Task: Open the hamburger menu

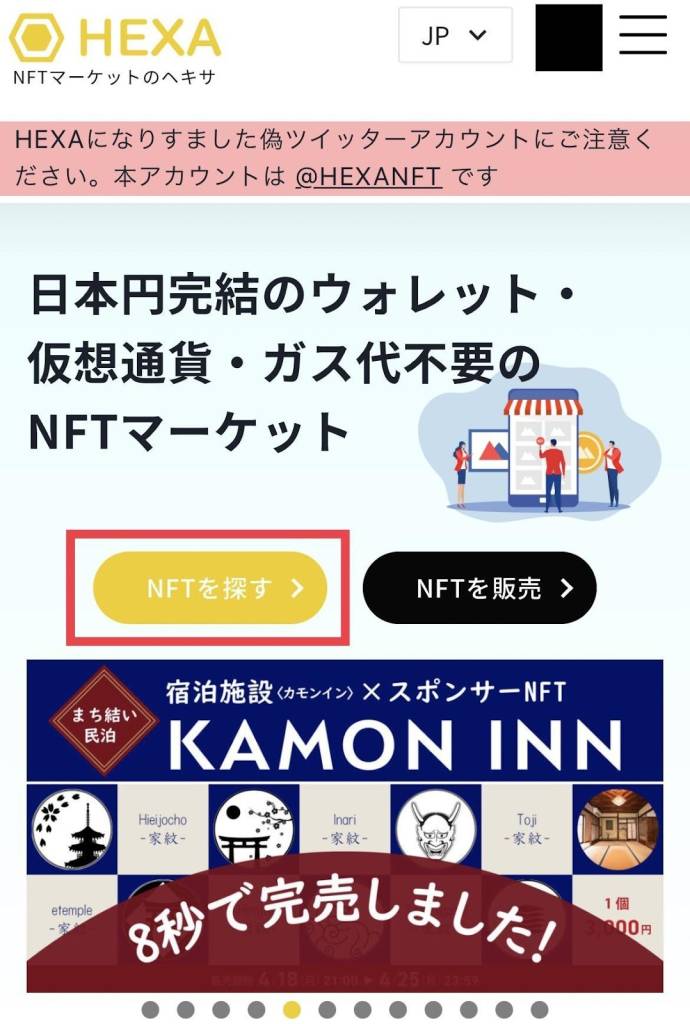Action: coord(642,36)
